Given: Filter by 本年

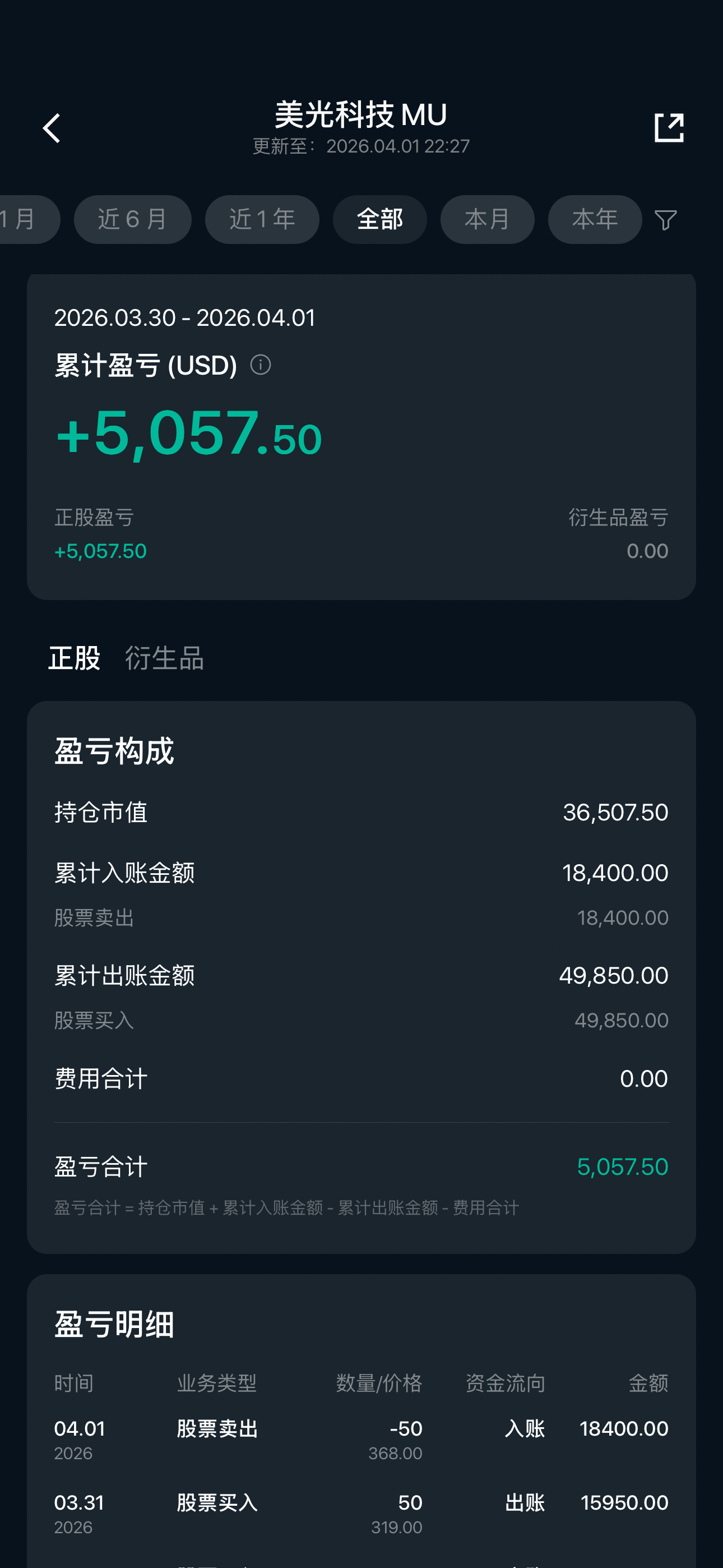Looking at the screenshot, I should 594,219.
